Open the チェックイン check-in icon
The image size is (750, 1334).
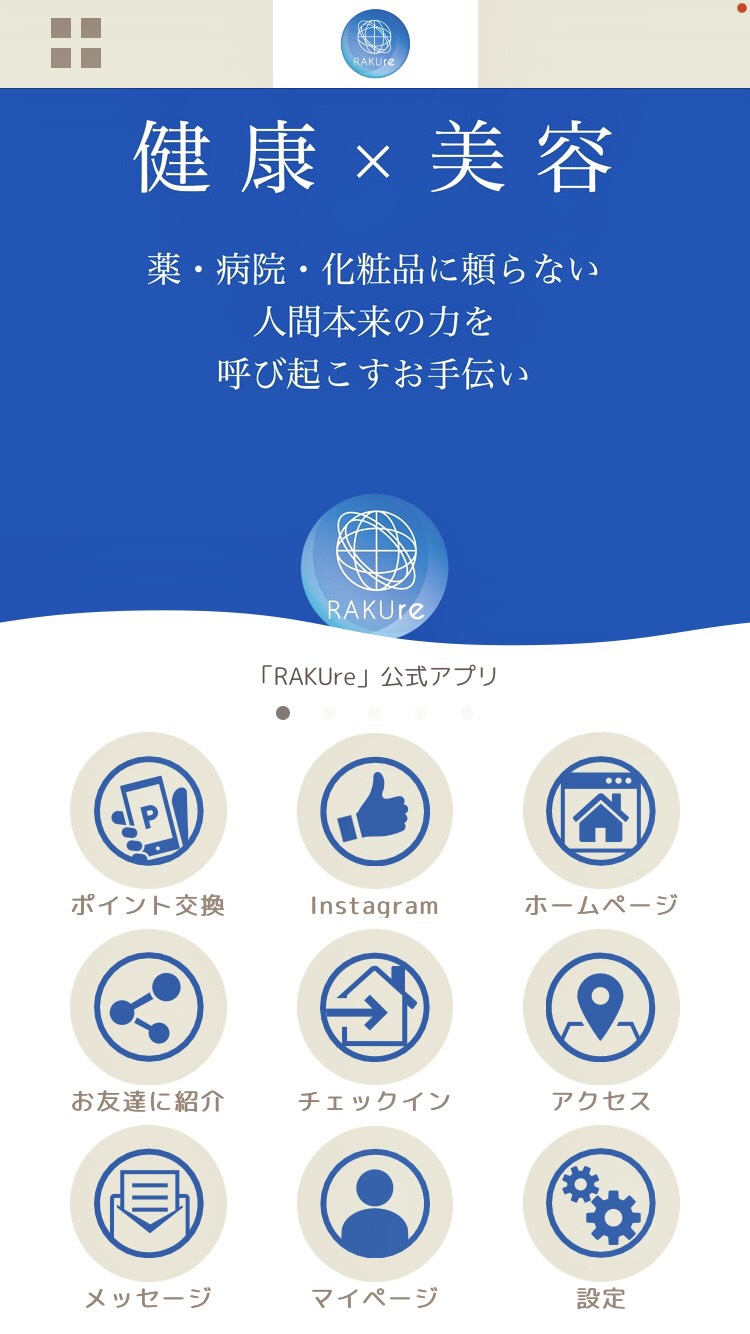(x=375, y=1007)
